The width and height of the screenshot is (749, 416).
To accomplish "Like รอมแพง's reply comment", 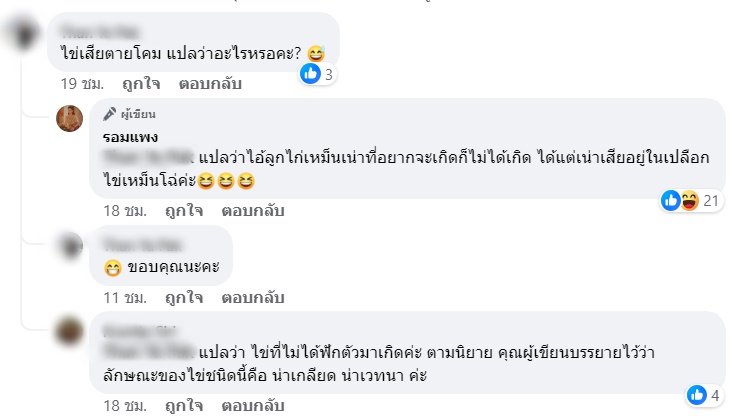I will click(185, 211).
